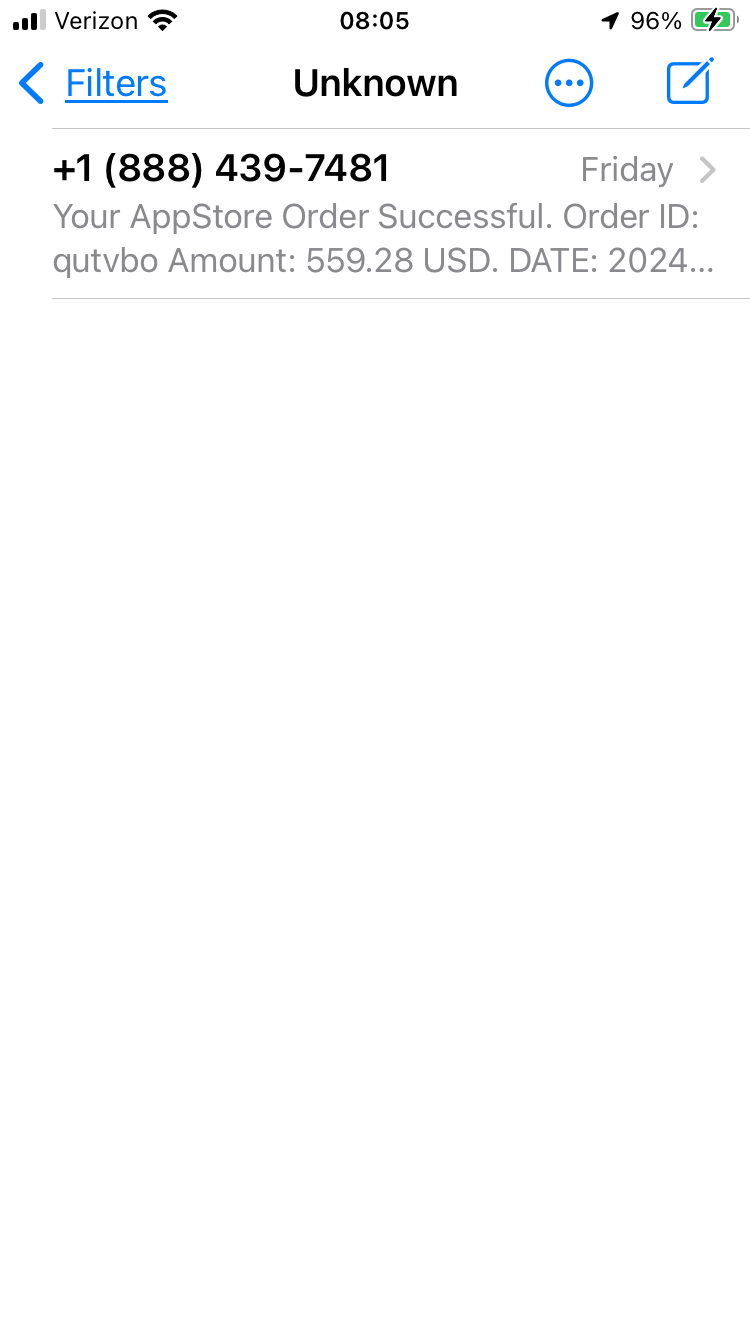Go back to Filters
Viewport: 750px width, 1334px height.
click(x=93, y=84)
